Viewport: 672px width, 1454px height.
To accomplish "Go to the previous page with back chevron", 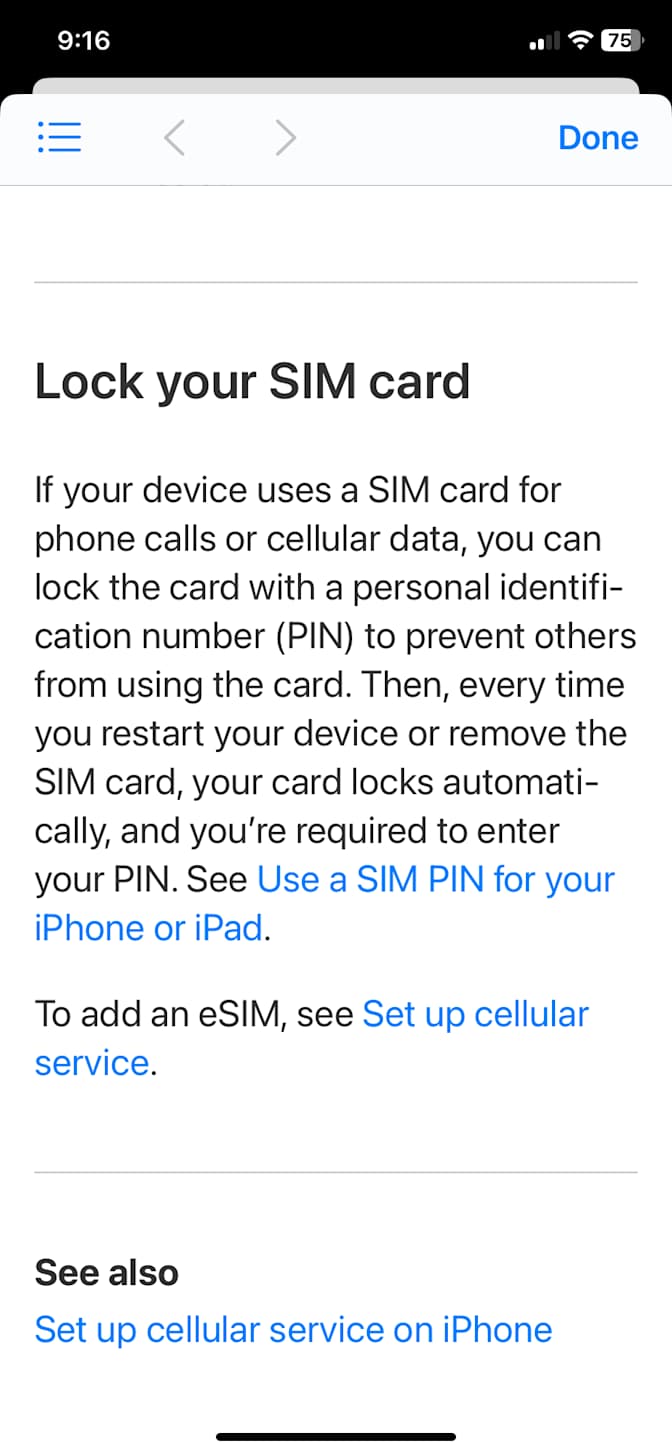I will [x=174, y=138].
